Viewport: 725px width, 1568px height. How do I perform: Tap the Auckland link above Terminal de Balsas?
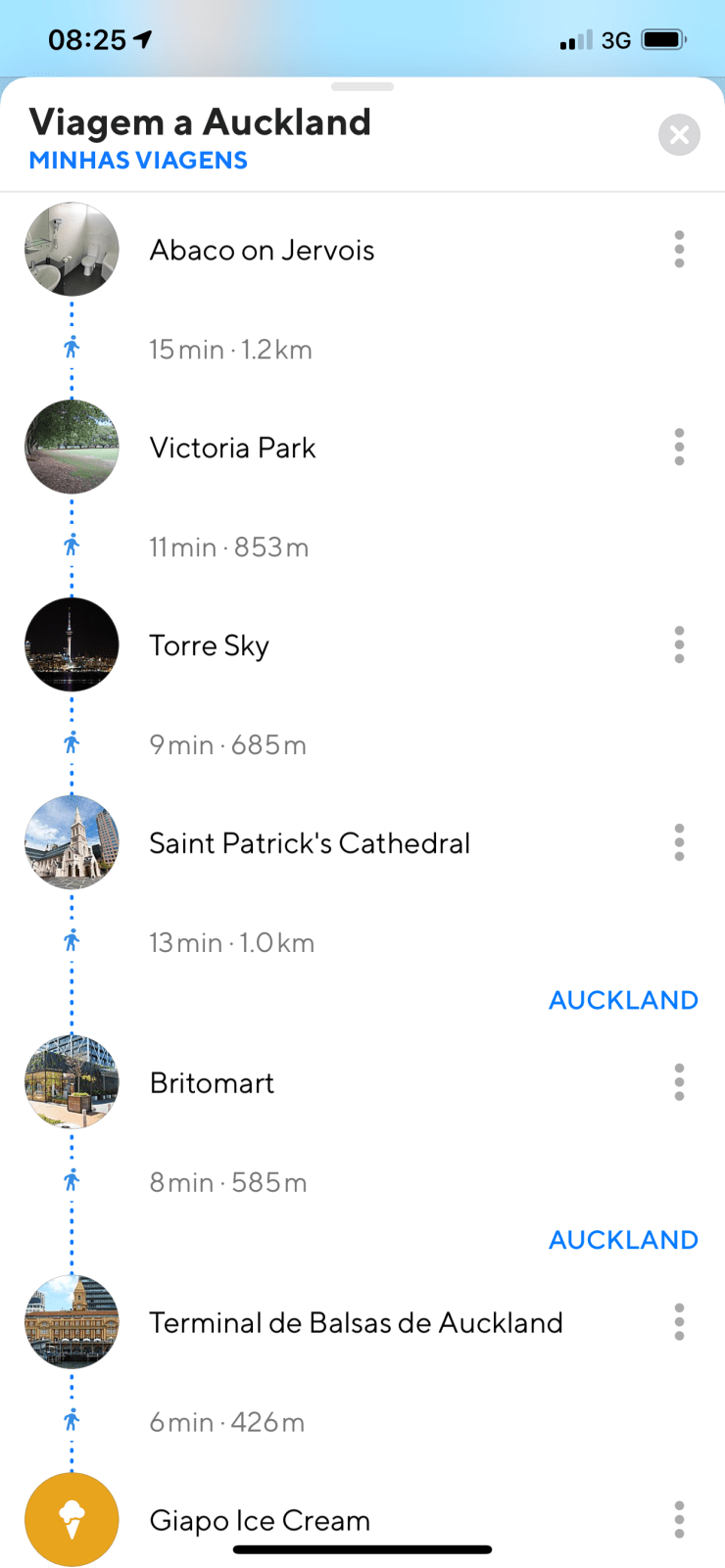623,1240
